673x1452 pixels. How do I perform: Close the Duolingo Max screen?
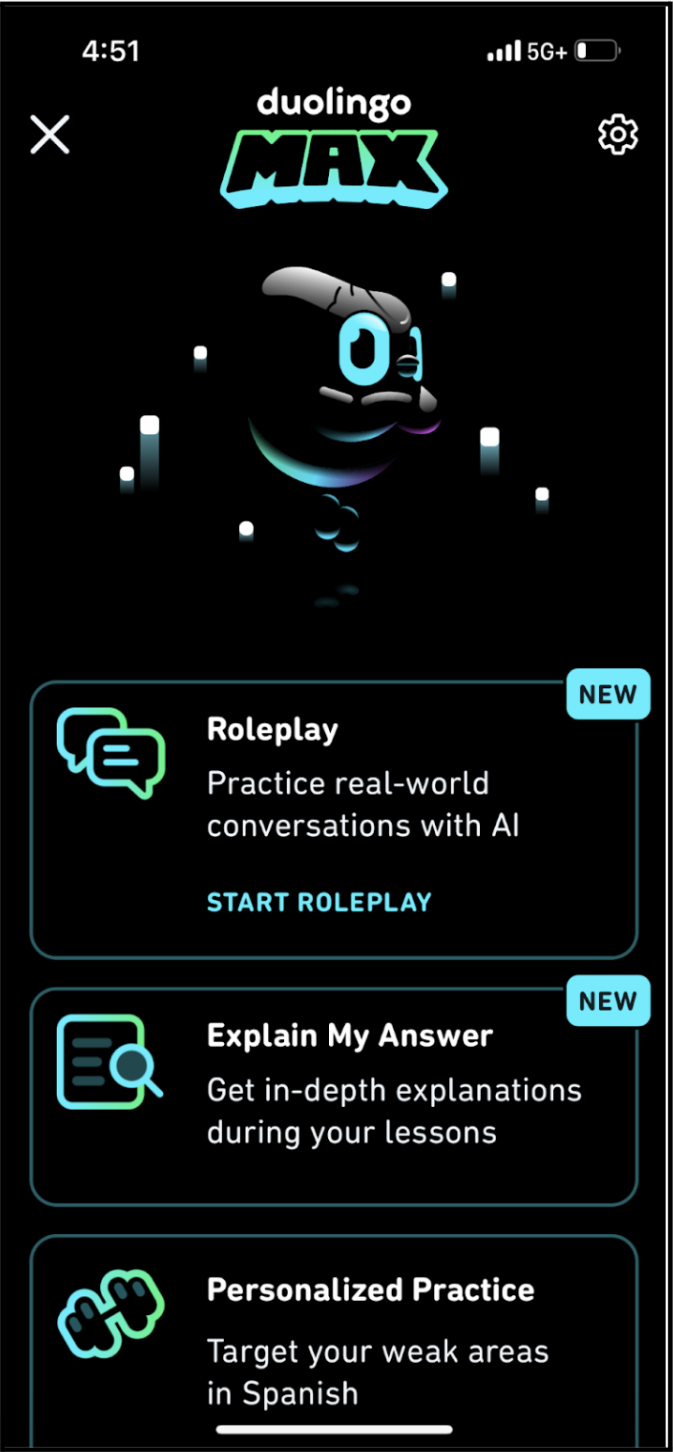click(x=49, y=134)
